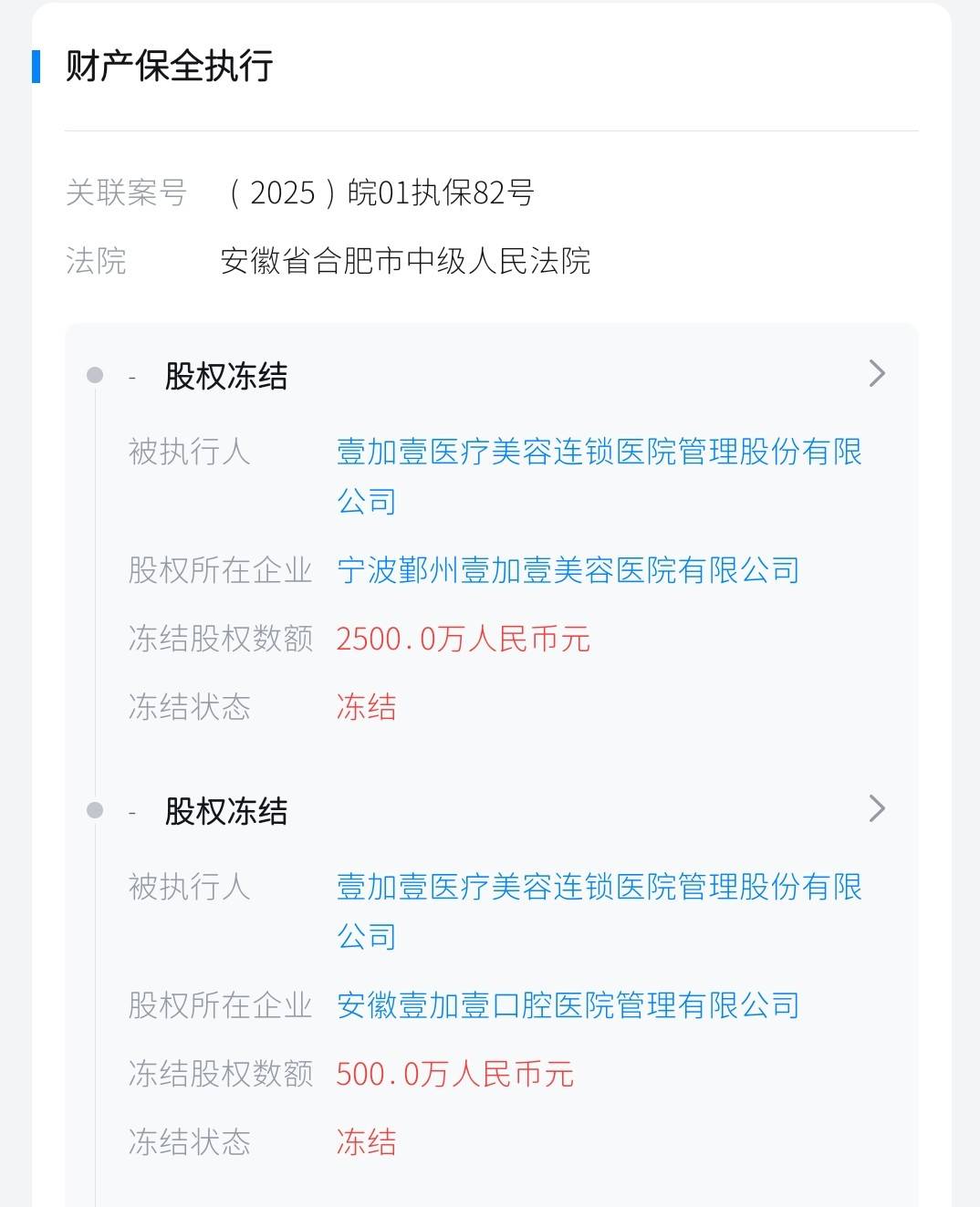The width and height of the screenshot is (980, 1207).
Task: View 被执行人 company in the 500.0万 freeze record
Action: (x=599, y=888)
